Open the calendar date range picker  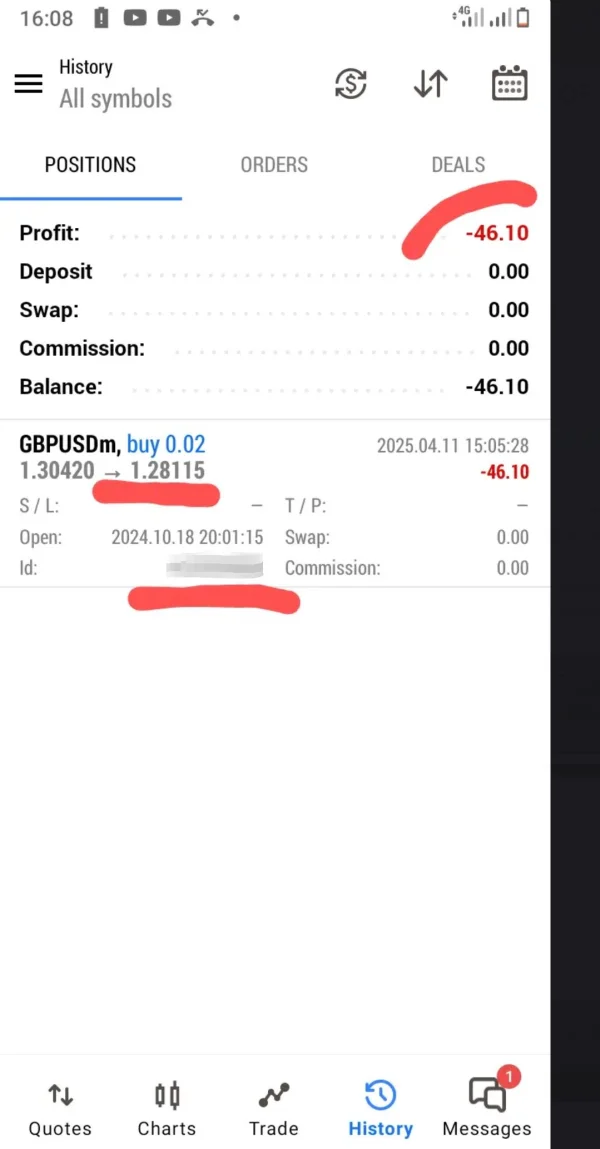[510, 84]
